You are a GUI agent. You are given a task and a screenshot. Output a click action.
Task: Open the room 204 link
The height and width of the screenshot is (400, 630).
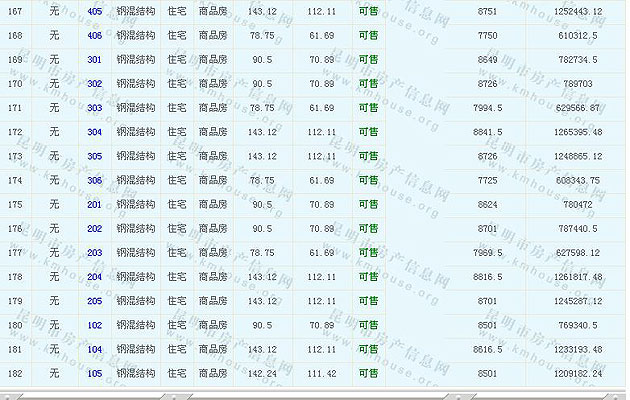95,276
